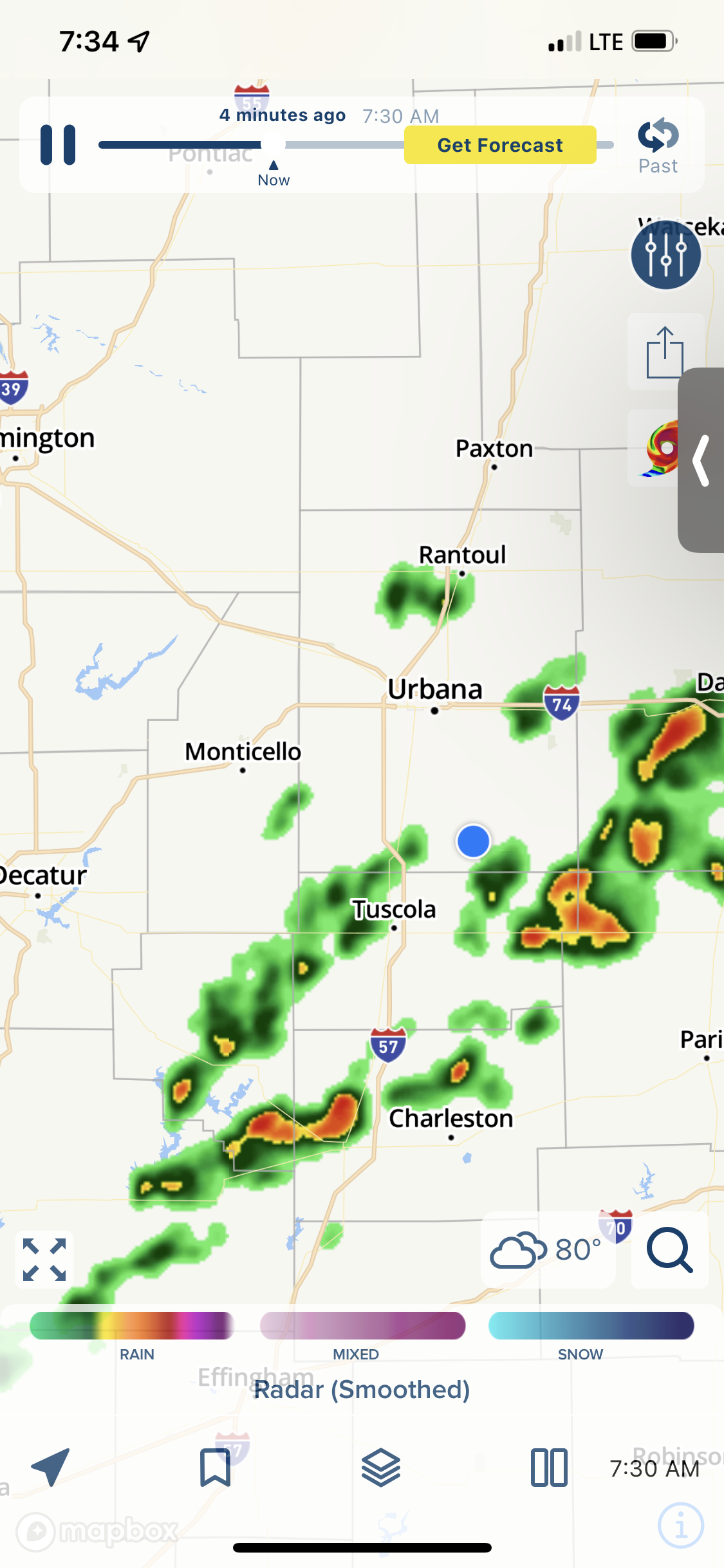This screenshot has height=1568, width=724.
Task: Open the info button
Action: (680, 1526)
